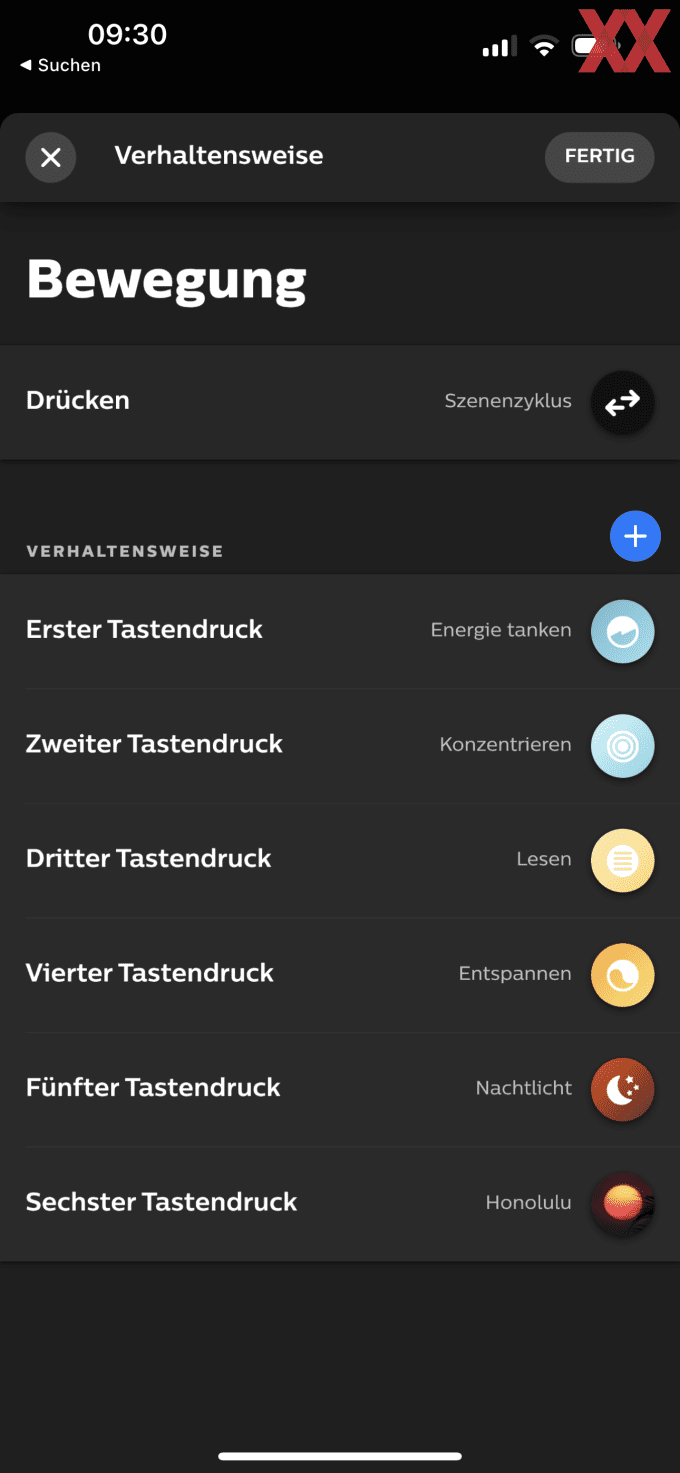
Task: Open Erster Tastendruck (Energie tanken)
Action: 340,631
